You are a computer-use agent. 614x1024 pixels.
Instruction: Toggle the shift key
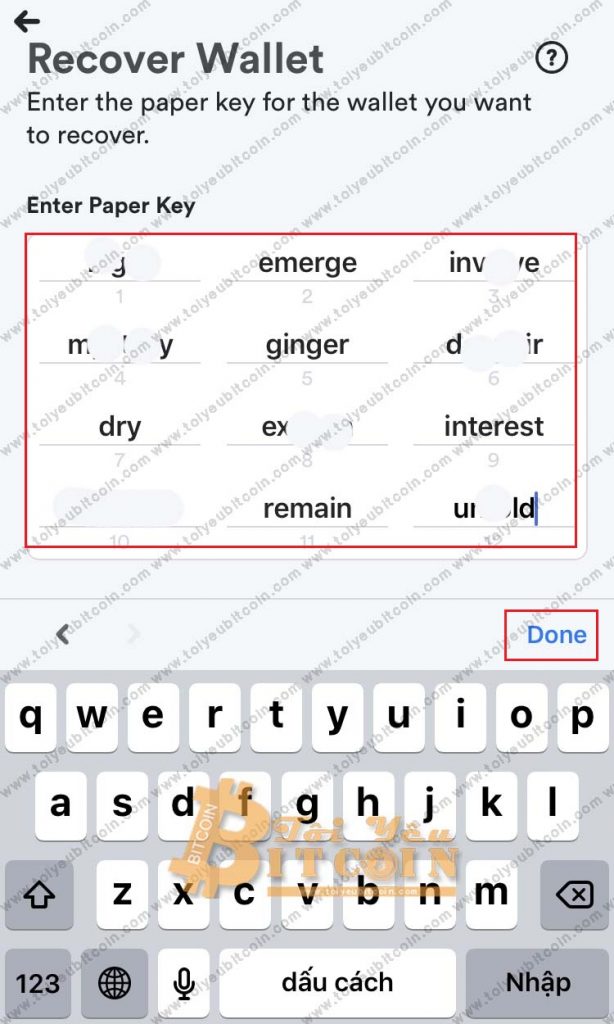coord(39,895)
